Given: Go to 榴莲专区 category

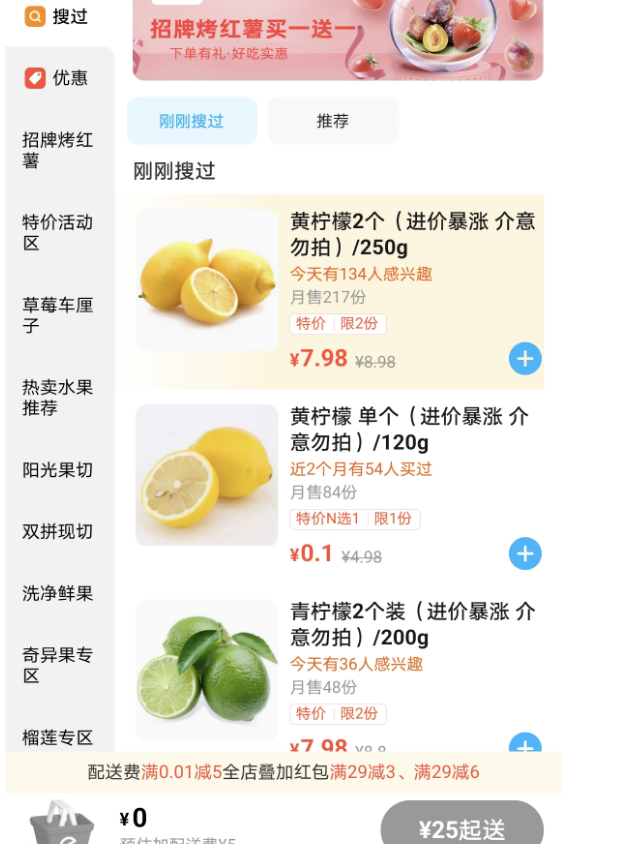Looking at the screenshot, I should pos(58,737).
